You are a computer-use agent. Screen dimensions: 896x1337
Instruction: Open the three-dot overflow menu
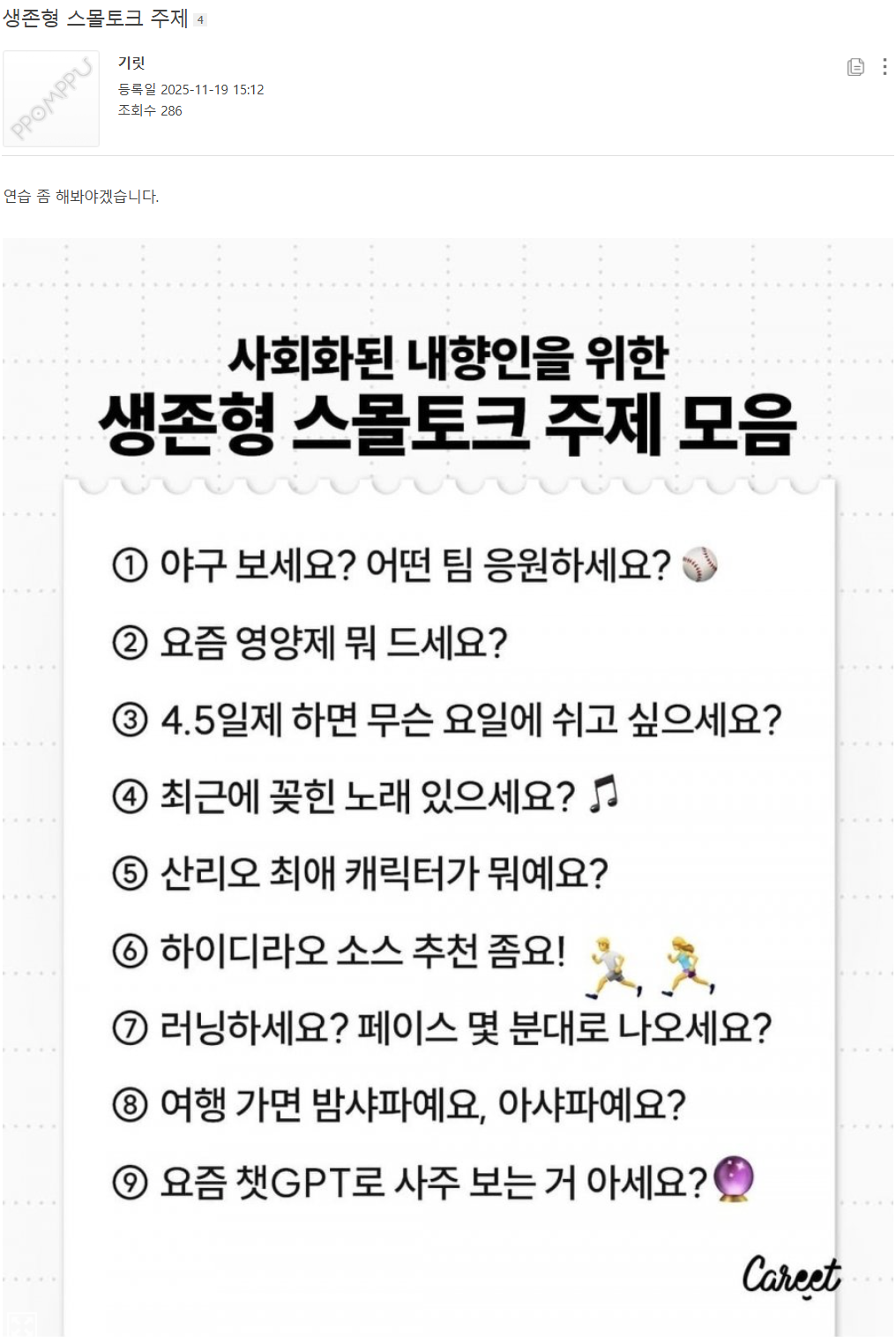[x=884, y=67]
